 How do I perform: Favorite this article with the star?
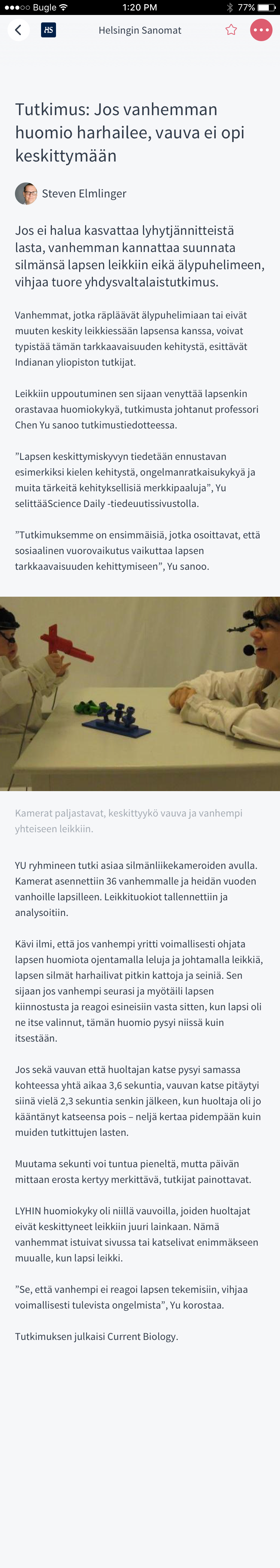(x=231, y=30)
